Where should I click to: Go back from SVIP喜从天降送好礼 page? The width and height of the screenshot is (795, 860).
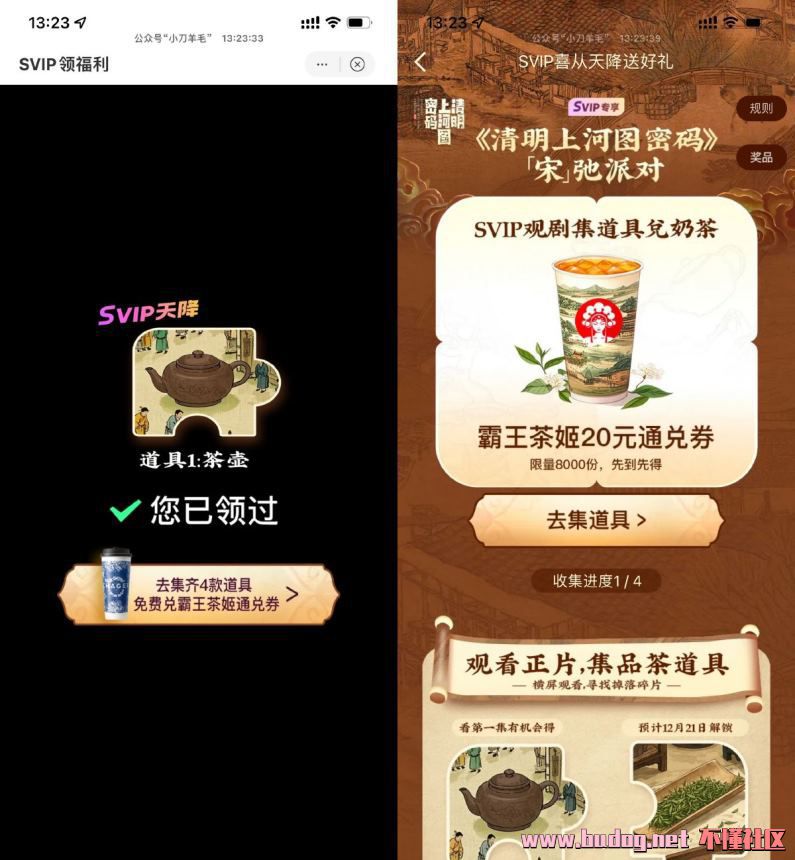tap(420, 62)
